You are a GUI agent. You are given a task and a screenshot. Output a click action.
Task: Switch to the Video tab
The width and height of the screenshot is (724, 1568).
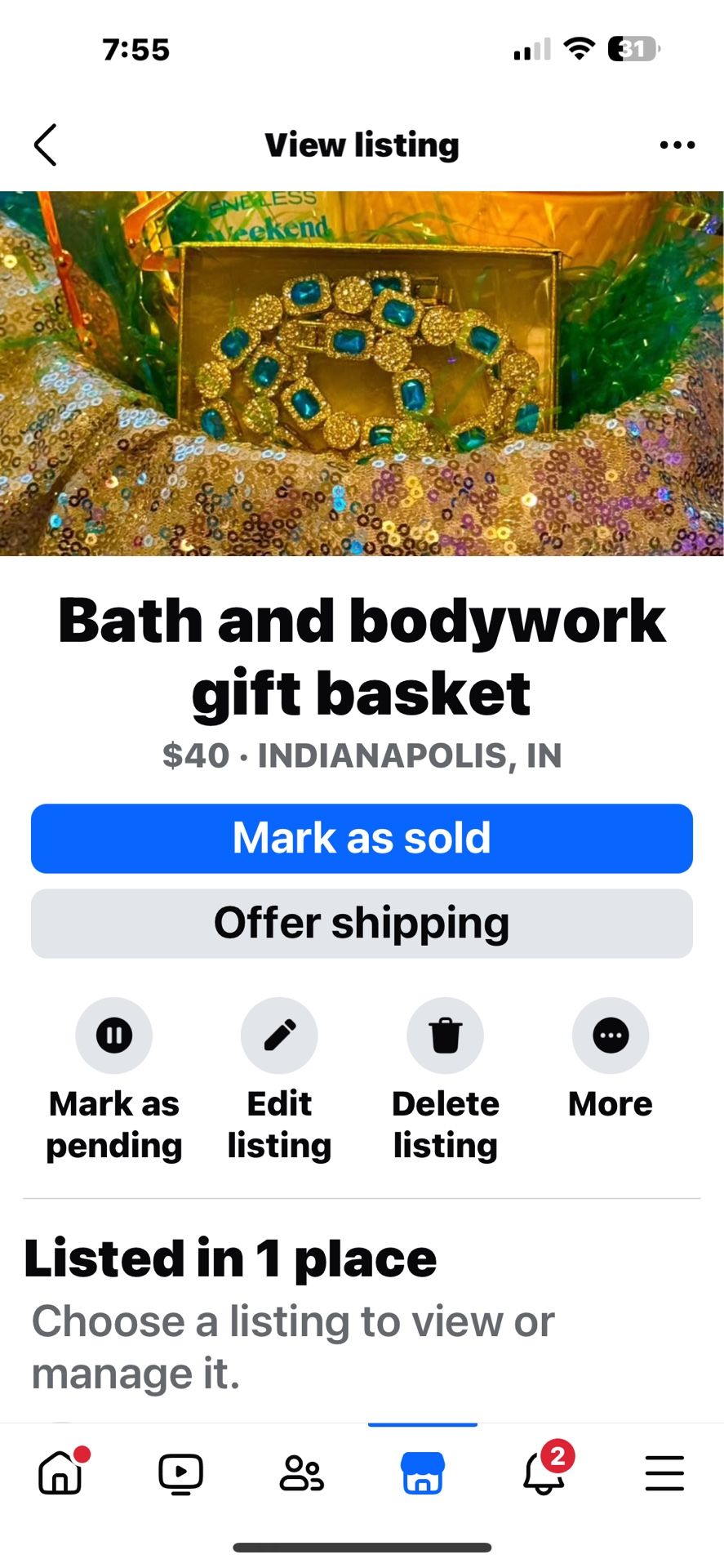tap(180, 1473)
